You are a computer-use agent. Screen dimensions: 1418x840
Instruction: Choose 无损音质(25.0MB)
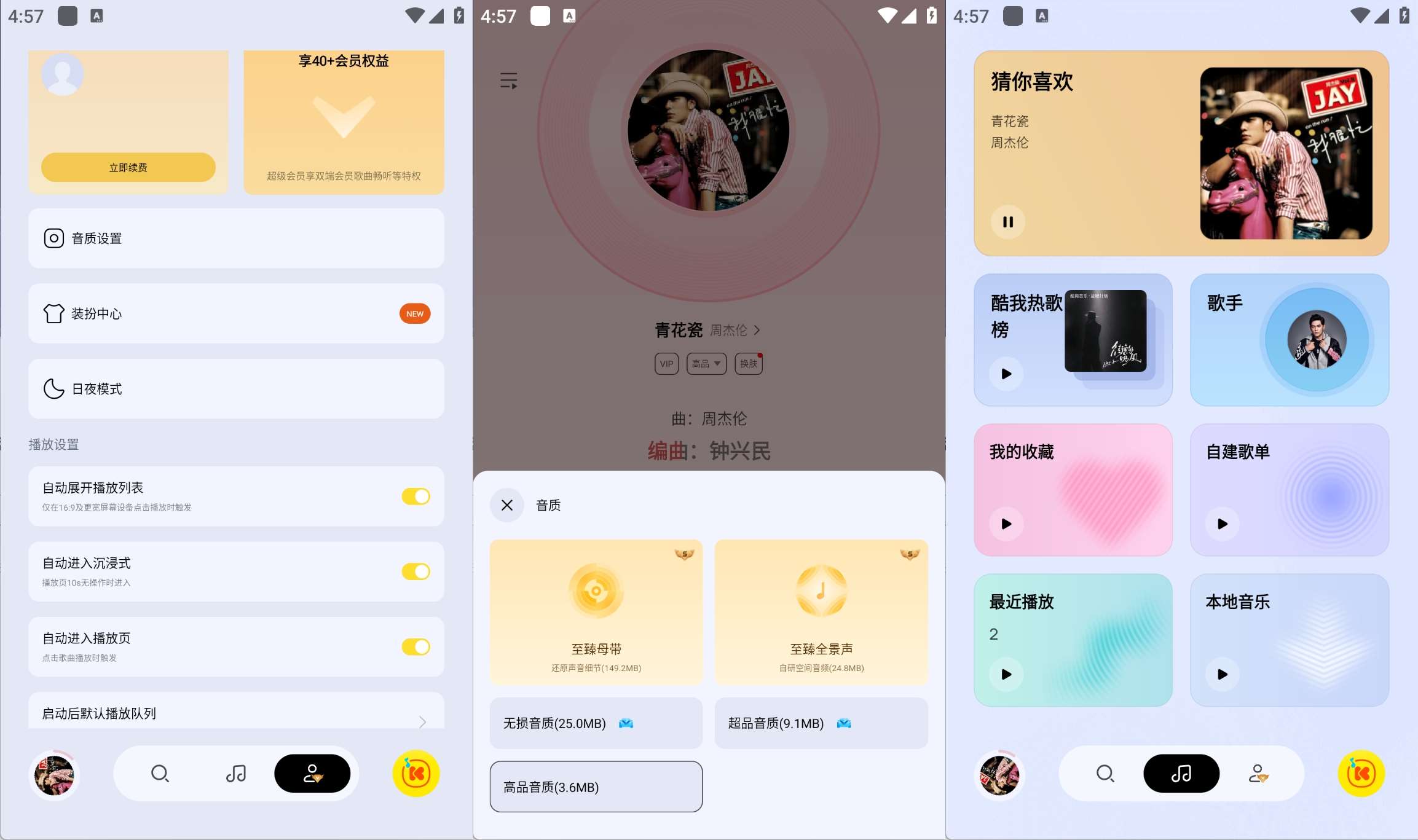coord(596,723)
